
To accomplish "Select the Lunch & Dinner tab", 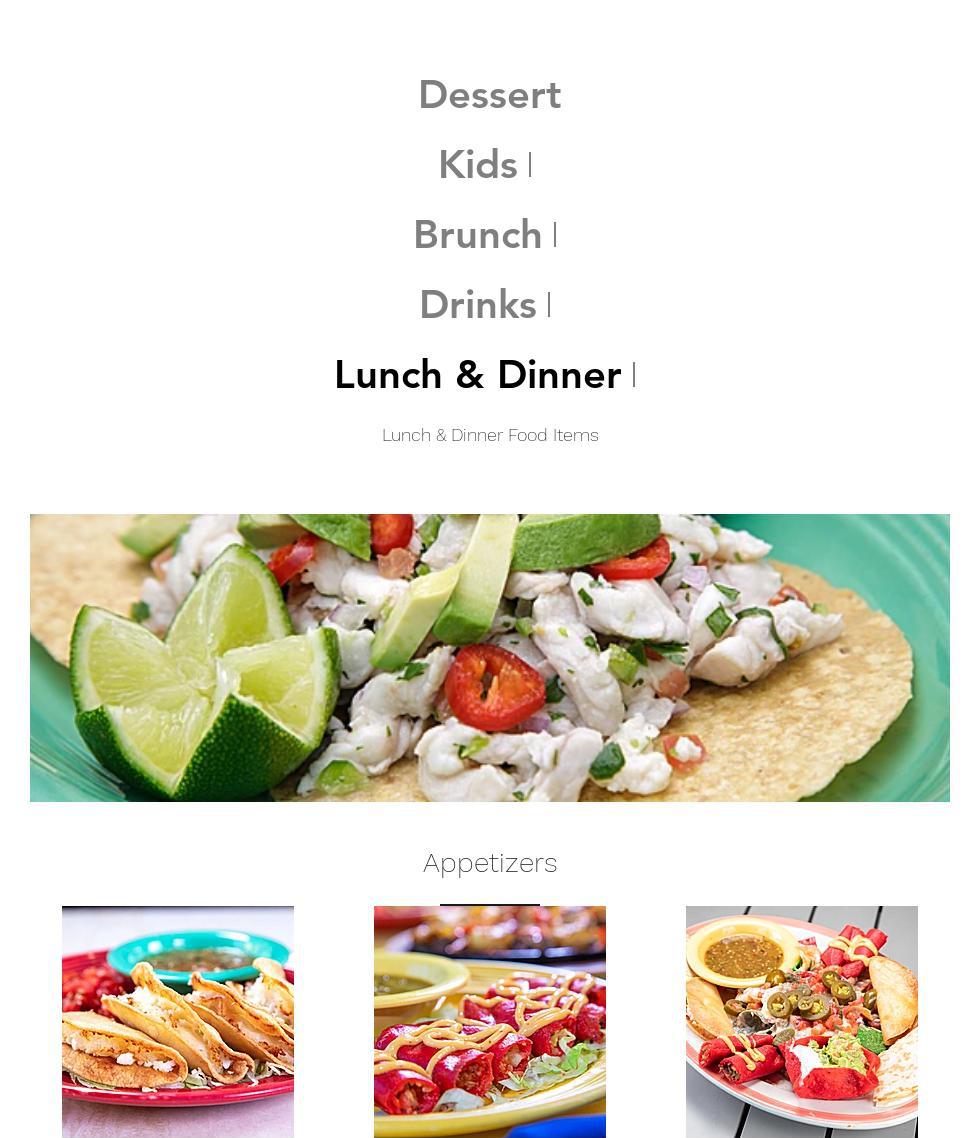I will click(477, 375).
